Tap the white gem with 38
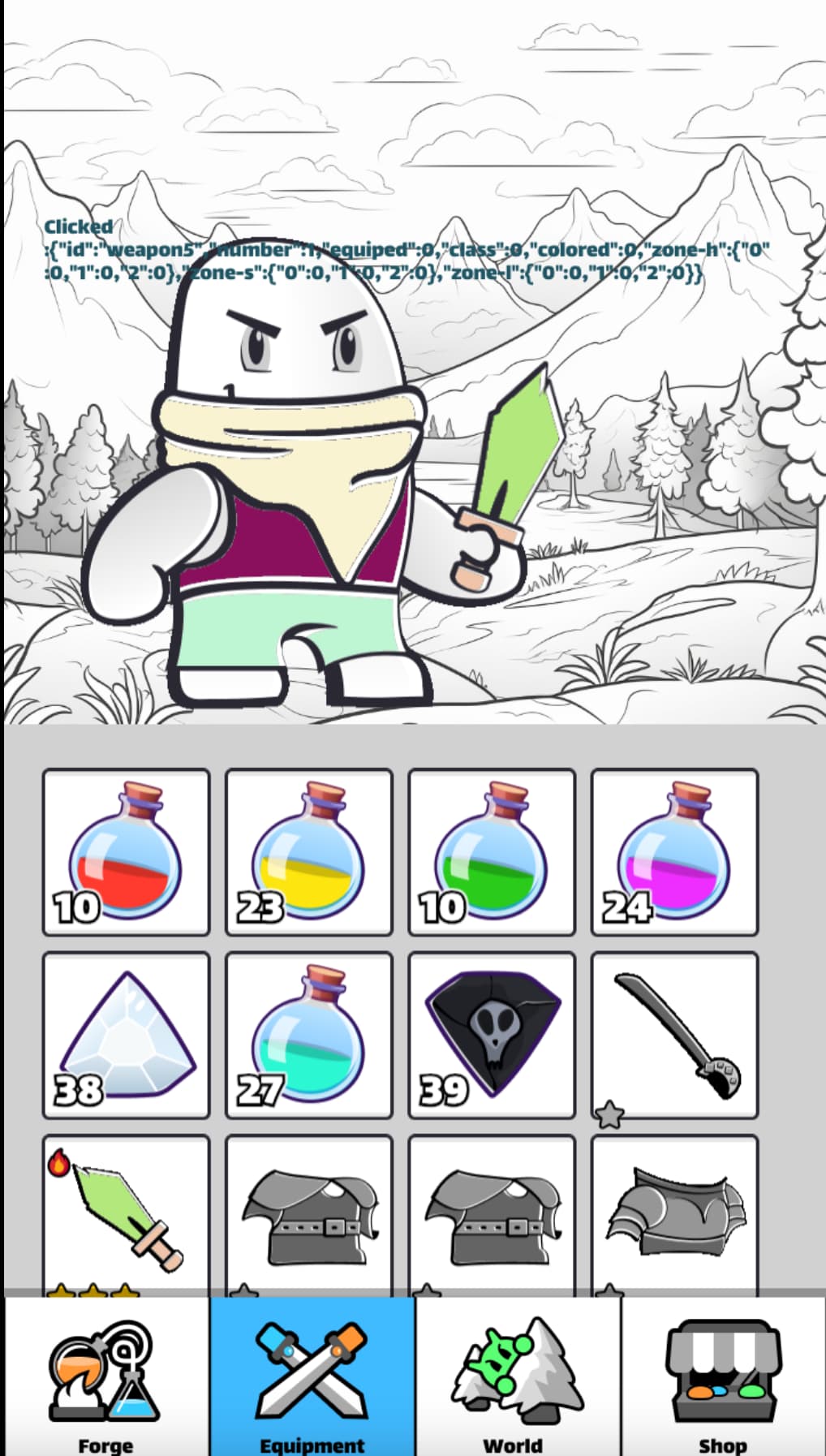The height and width of the screenshot is (1456, 826). click(126, 1036)
